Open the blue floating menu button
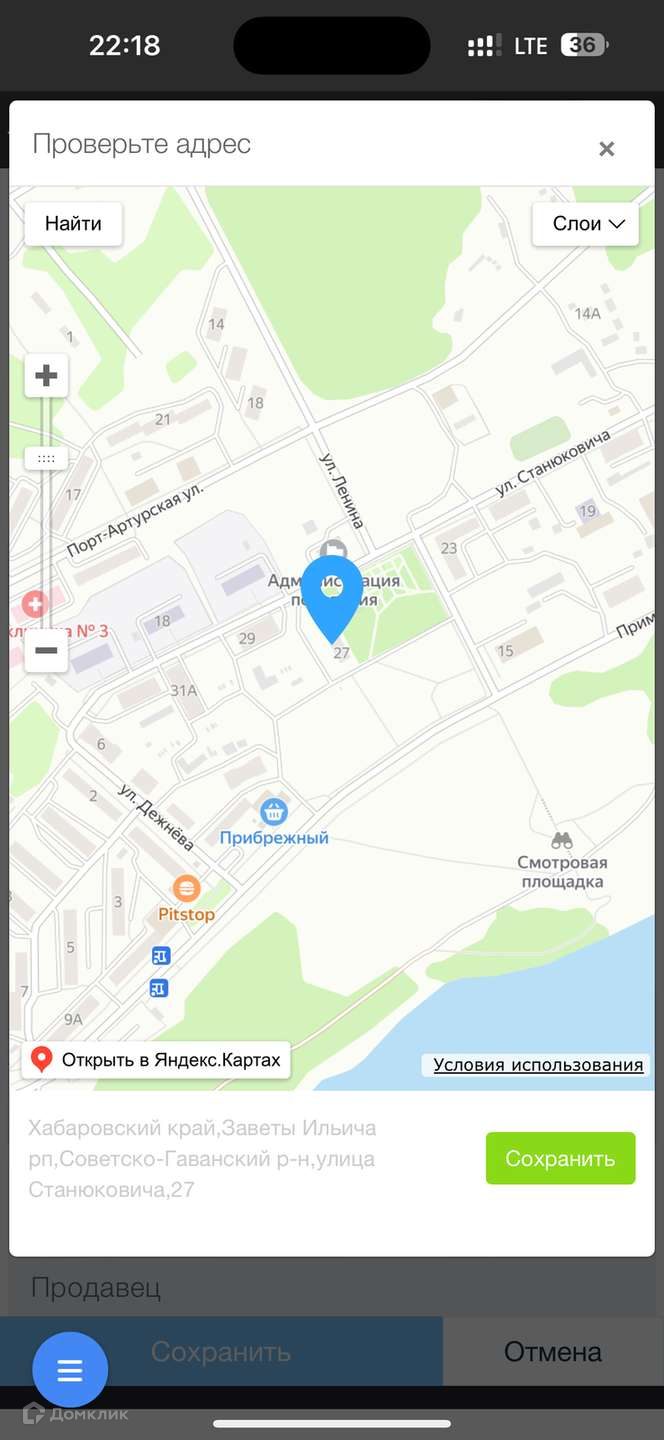The width and height of the screenshot is (664, 1440). tap(70, 1370)
